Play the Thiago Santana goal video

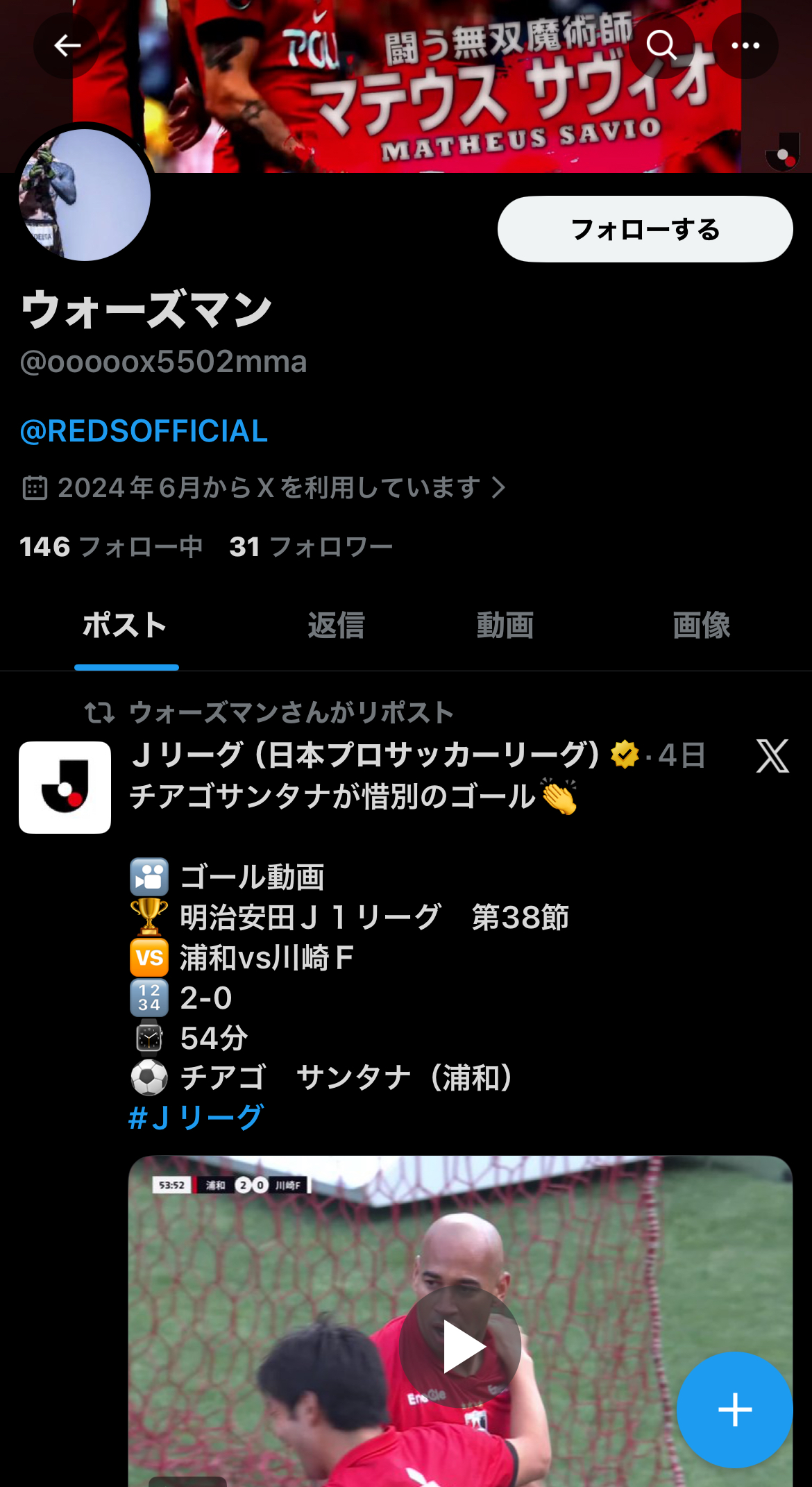(460, 1347)
